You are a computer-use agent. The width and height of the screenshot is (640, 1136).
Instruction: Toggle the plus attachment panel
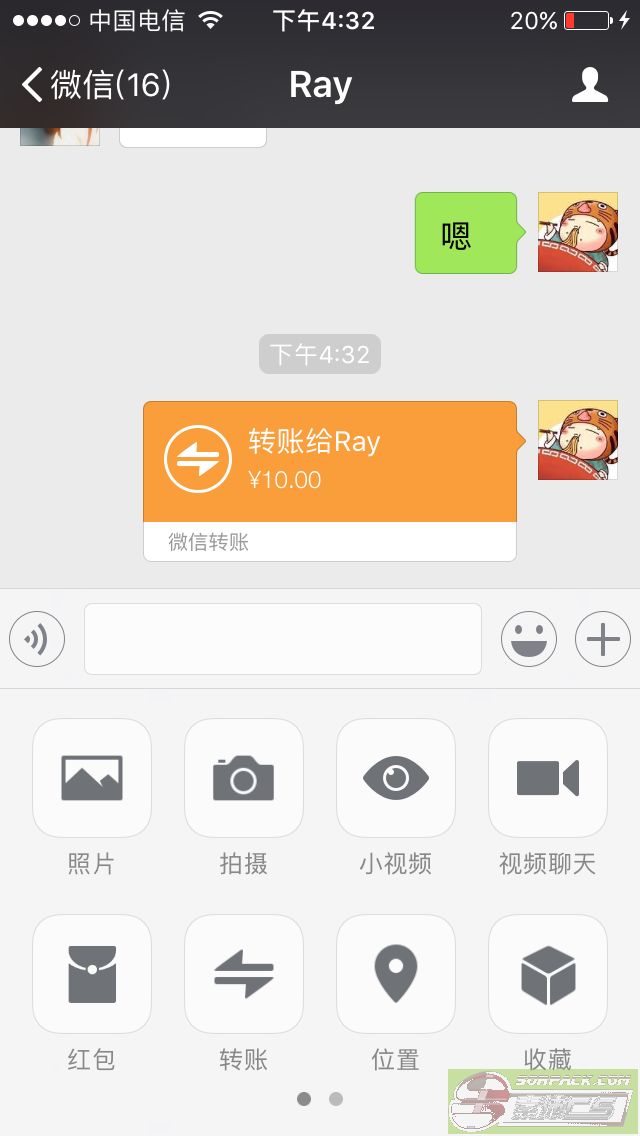pos(602,639)
